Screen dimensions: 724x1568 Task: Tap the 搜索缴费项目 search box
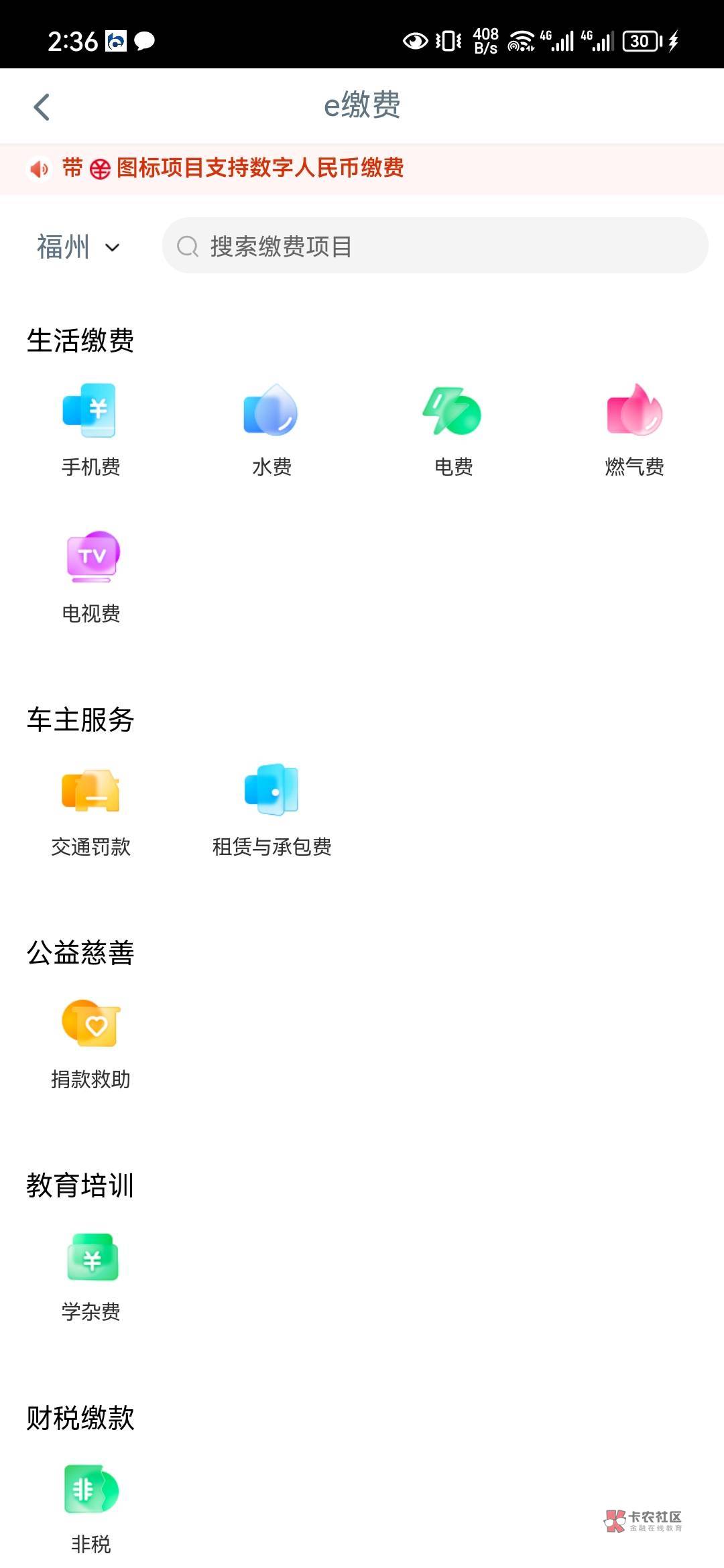[435, 245]
